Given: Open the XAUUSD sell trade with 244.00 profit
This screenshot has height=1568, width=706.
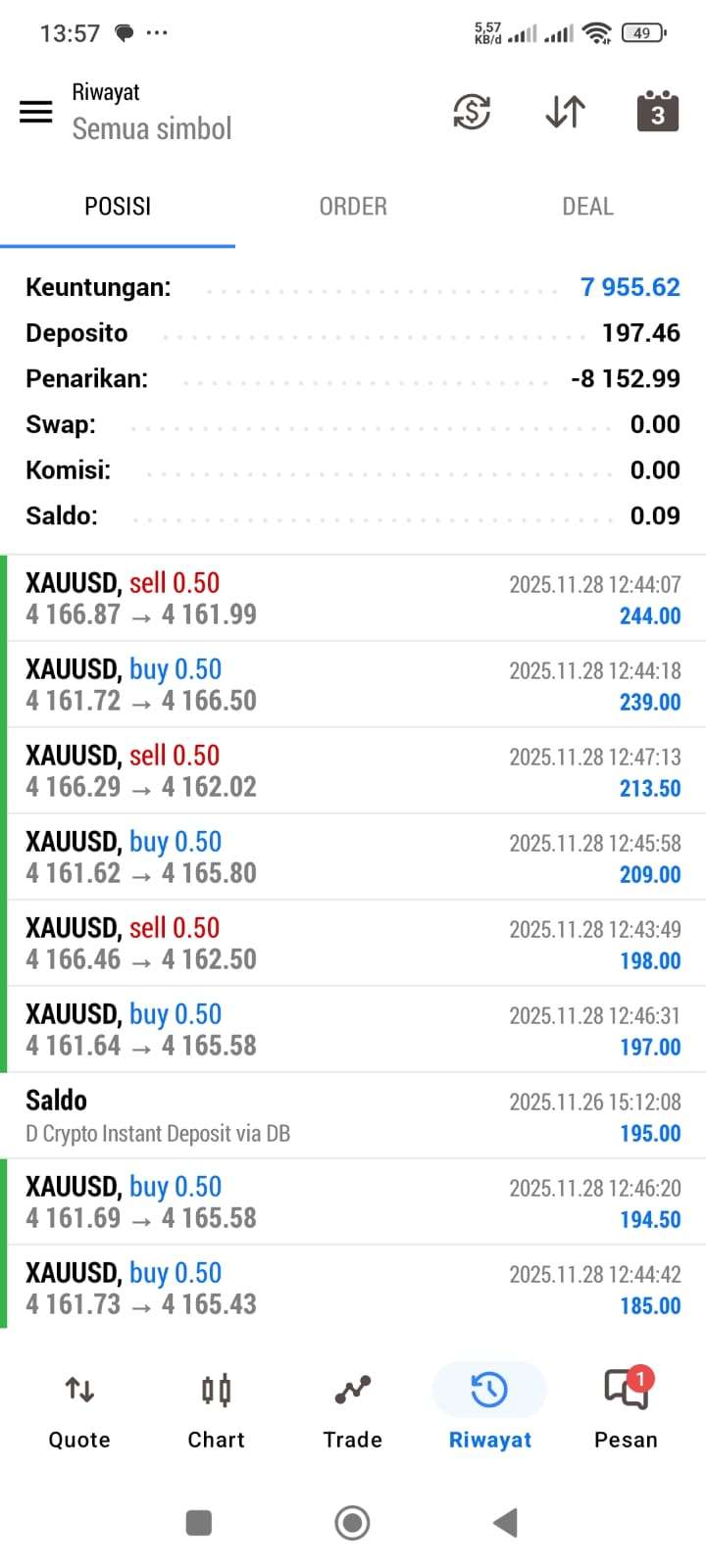Looking at the screenshot, I should (353, 599).
